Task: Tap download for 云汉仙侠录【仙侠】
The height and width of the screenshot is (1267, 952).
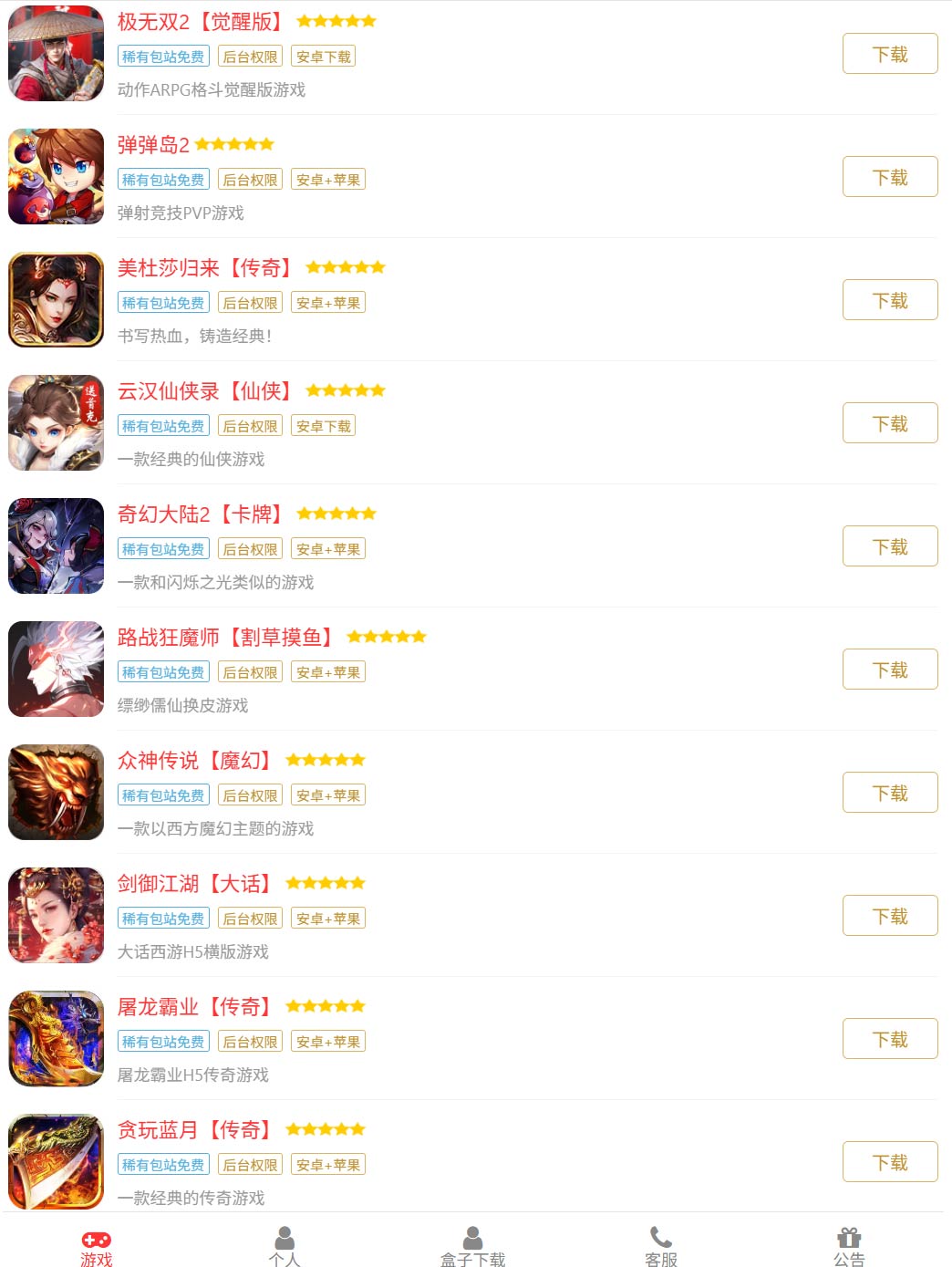Action: 889,423
